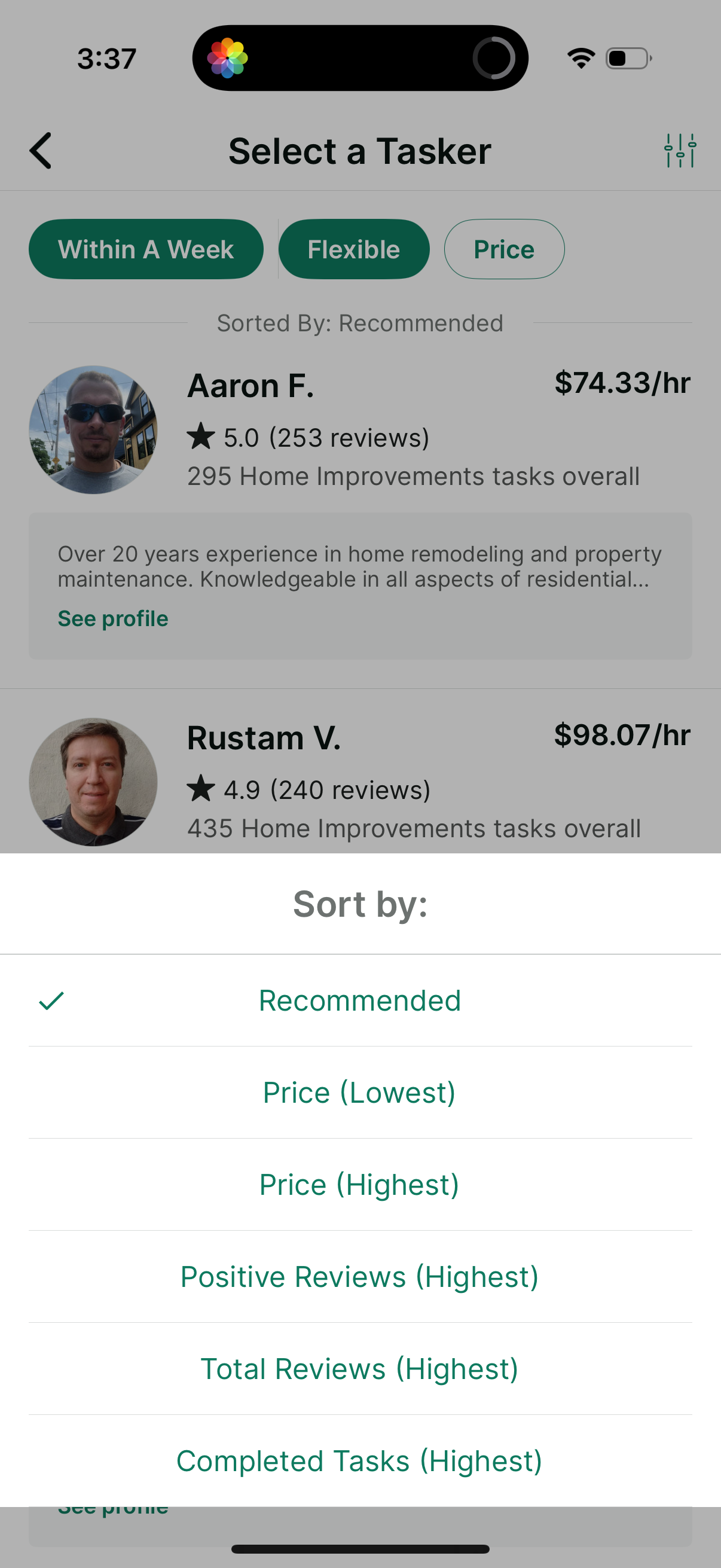721x1568 pixels.
Task: Tap the checkmark next to Recommended
Action: click(52, 1000)
